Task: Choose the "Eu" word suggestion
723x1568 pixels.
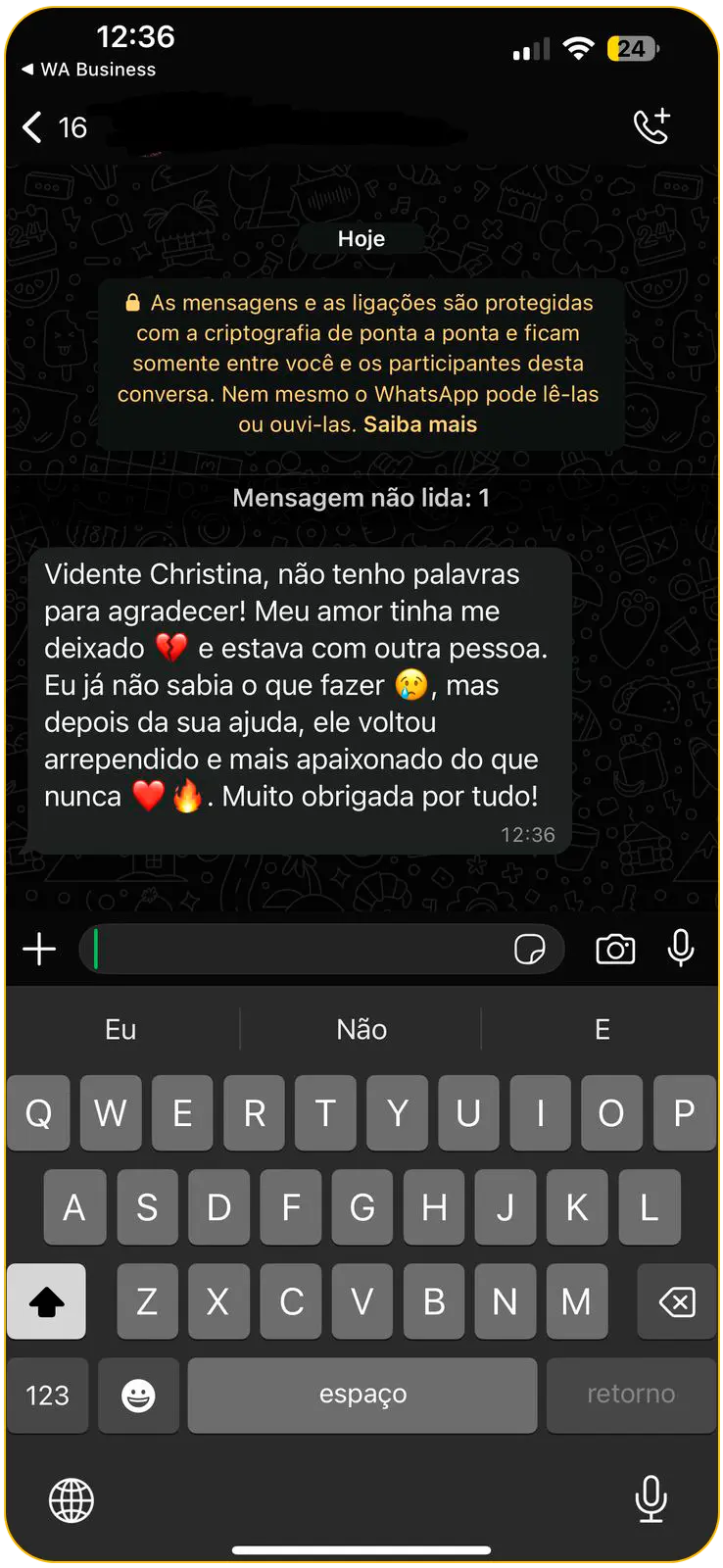Action: click(120, 1029)
